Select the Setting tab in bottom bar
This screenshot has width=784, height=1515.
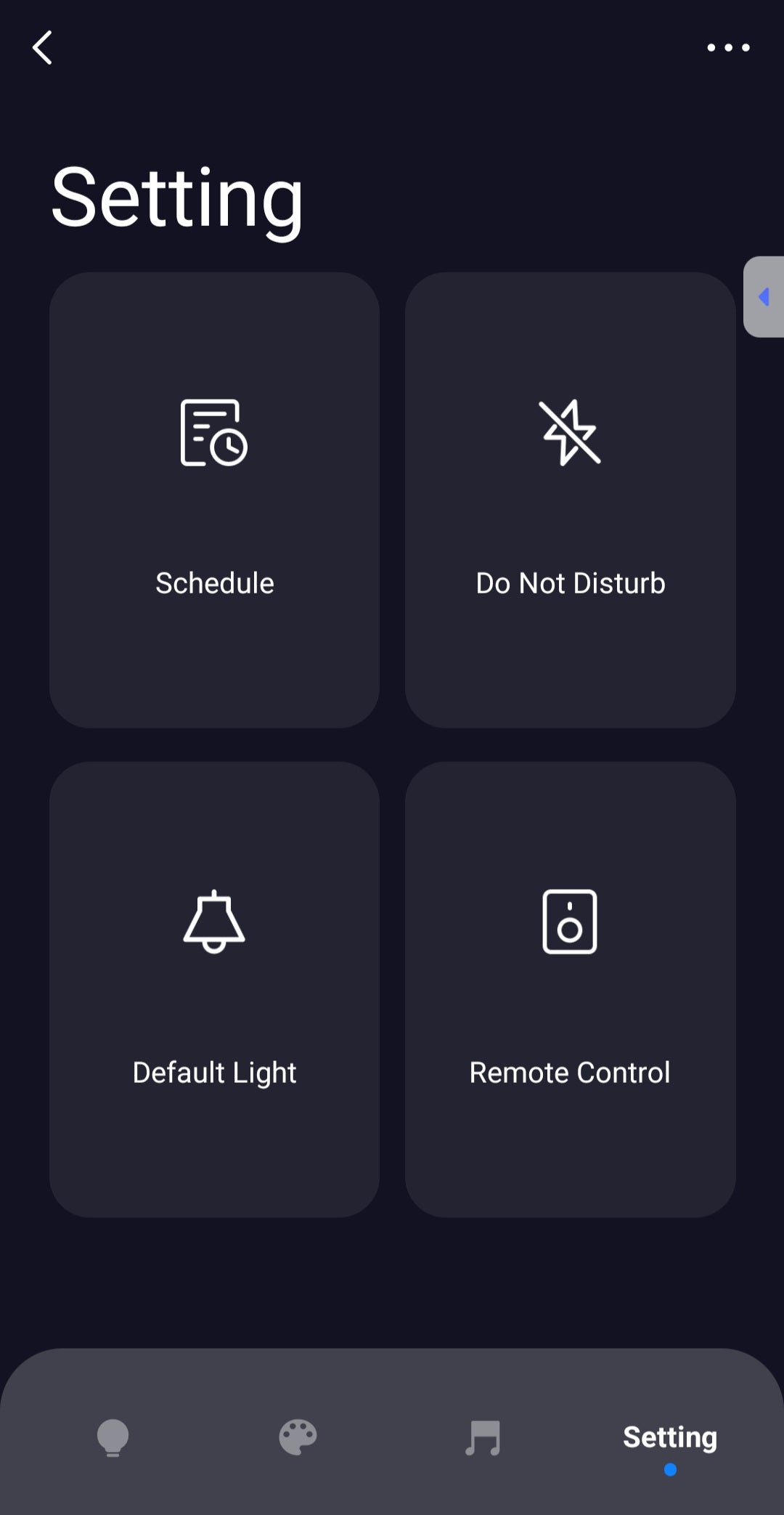[x=669, y=1438]
